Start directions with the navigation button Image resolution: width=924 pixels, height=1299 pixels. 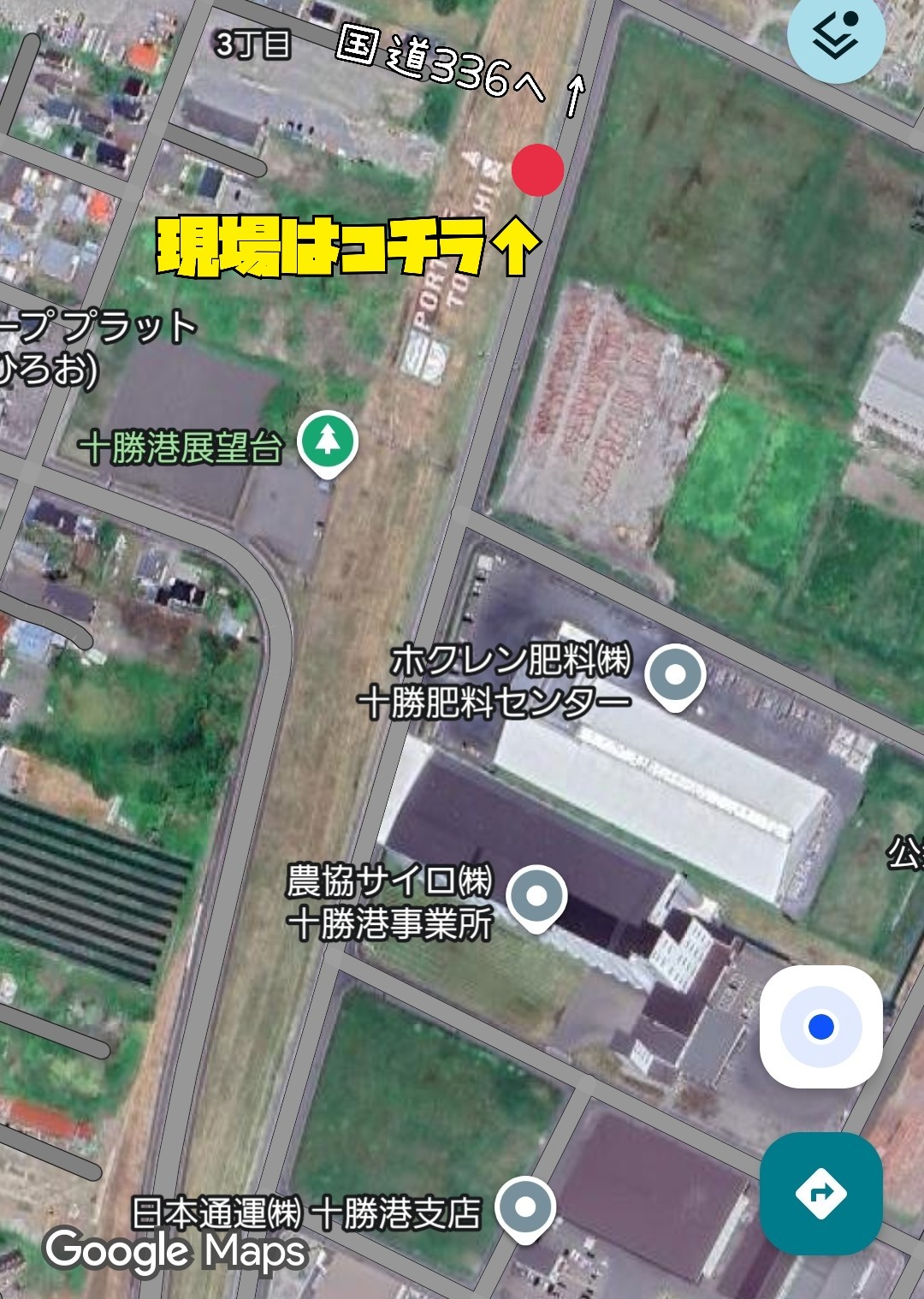pos(820,1192)
